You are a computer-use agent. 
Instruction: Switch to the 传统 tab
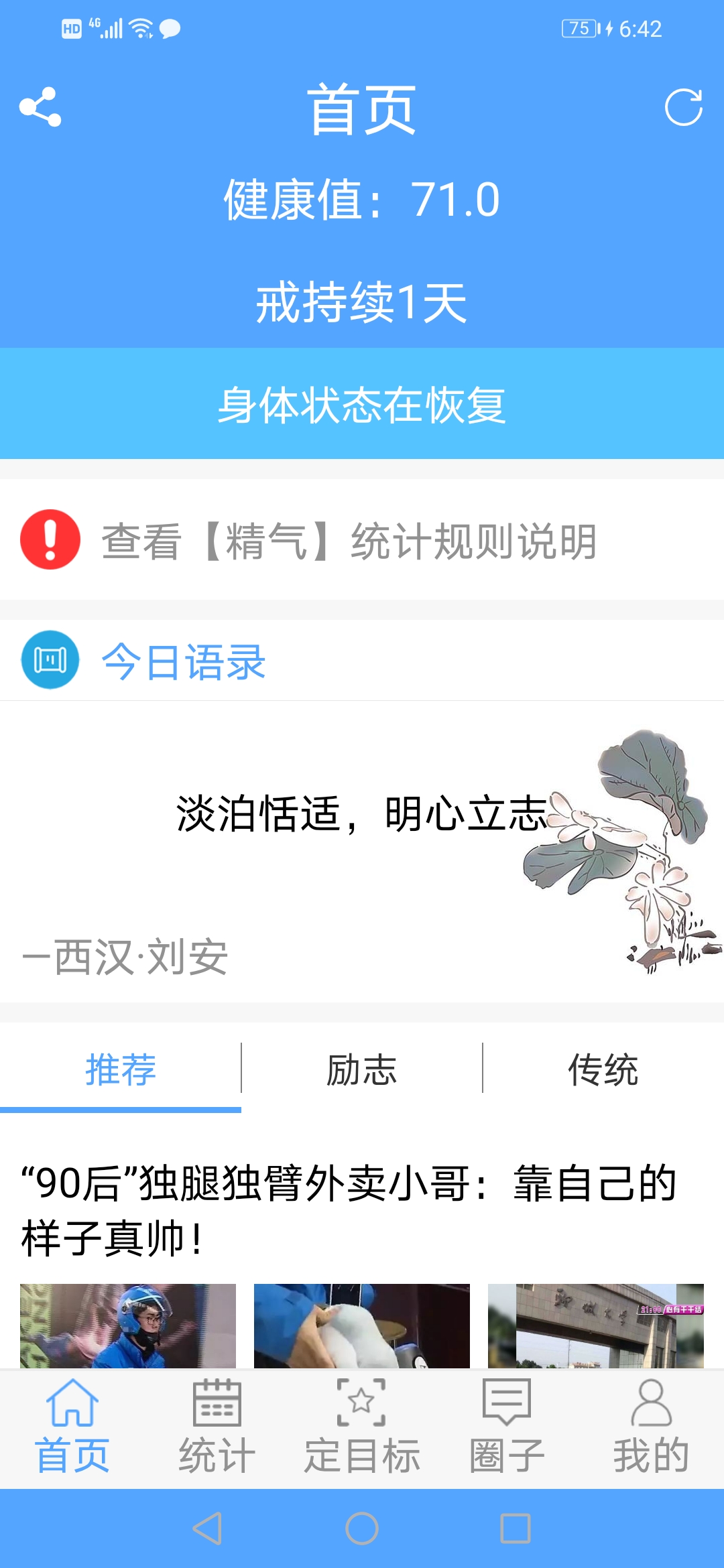[x=603, y=1069]
